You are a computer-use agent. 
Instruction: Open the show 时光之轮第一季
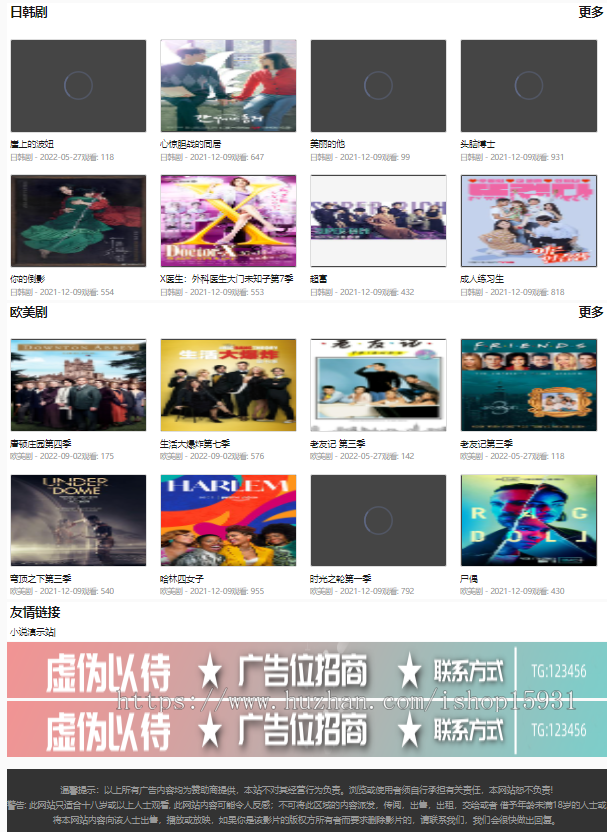(378, 520)
